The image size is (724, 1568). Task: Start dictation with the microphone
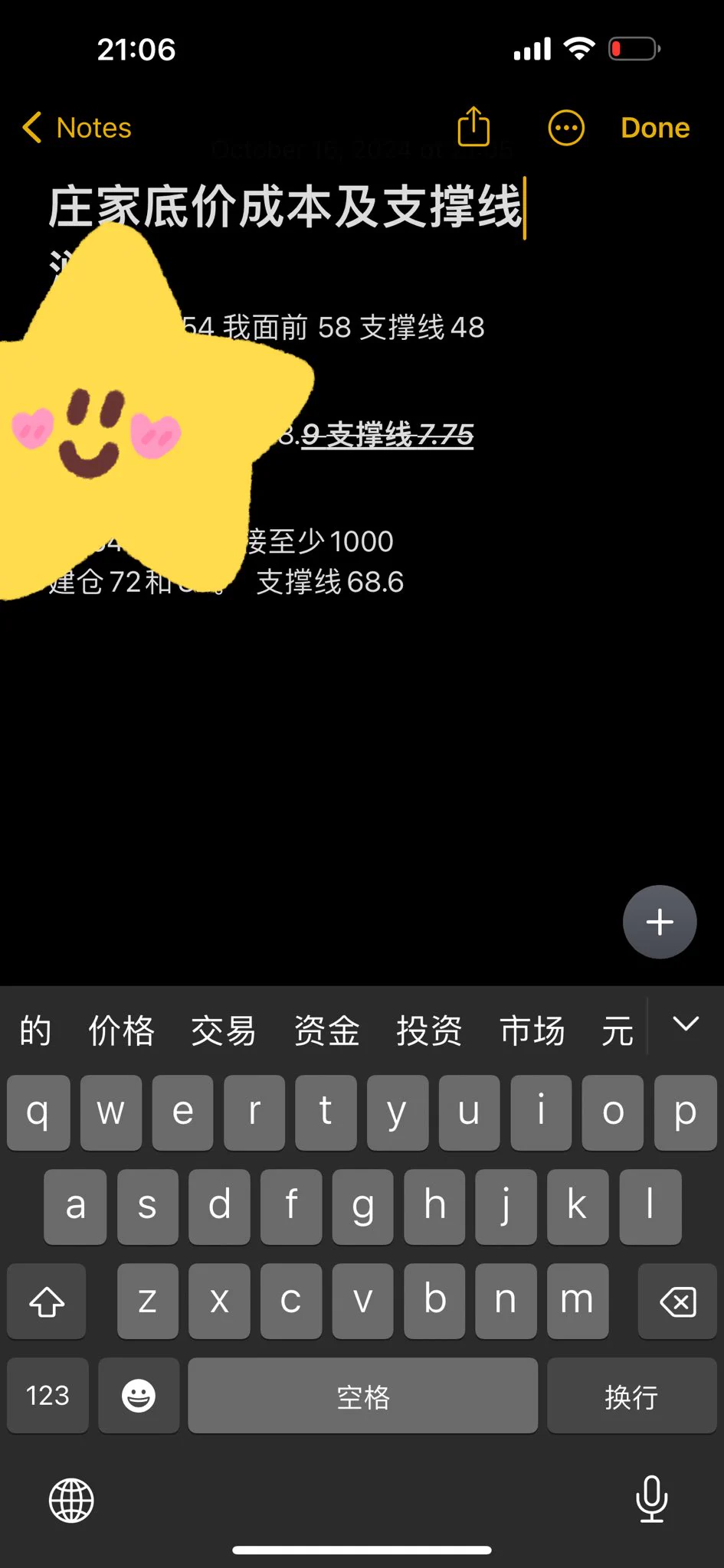point(652,1499)
